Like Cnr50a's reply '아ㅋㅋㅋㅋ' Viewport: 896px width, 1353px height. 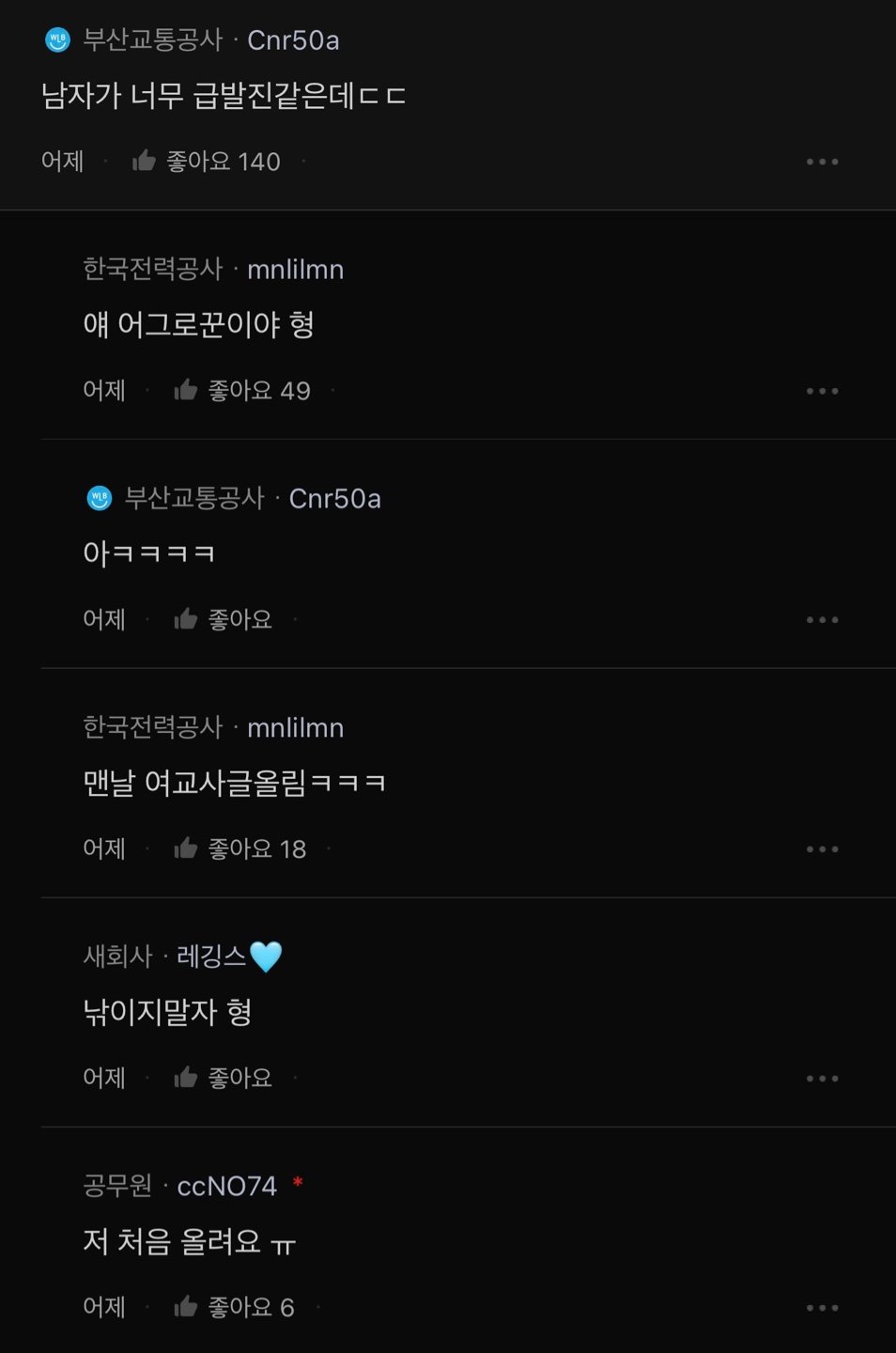[x=186, y=620]
